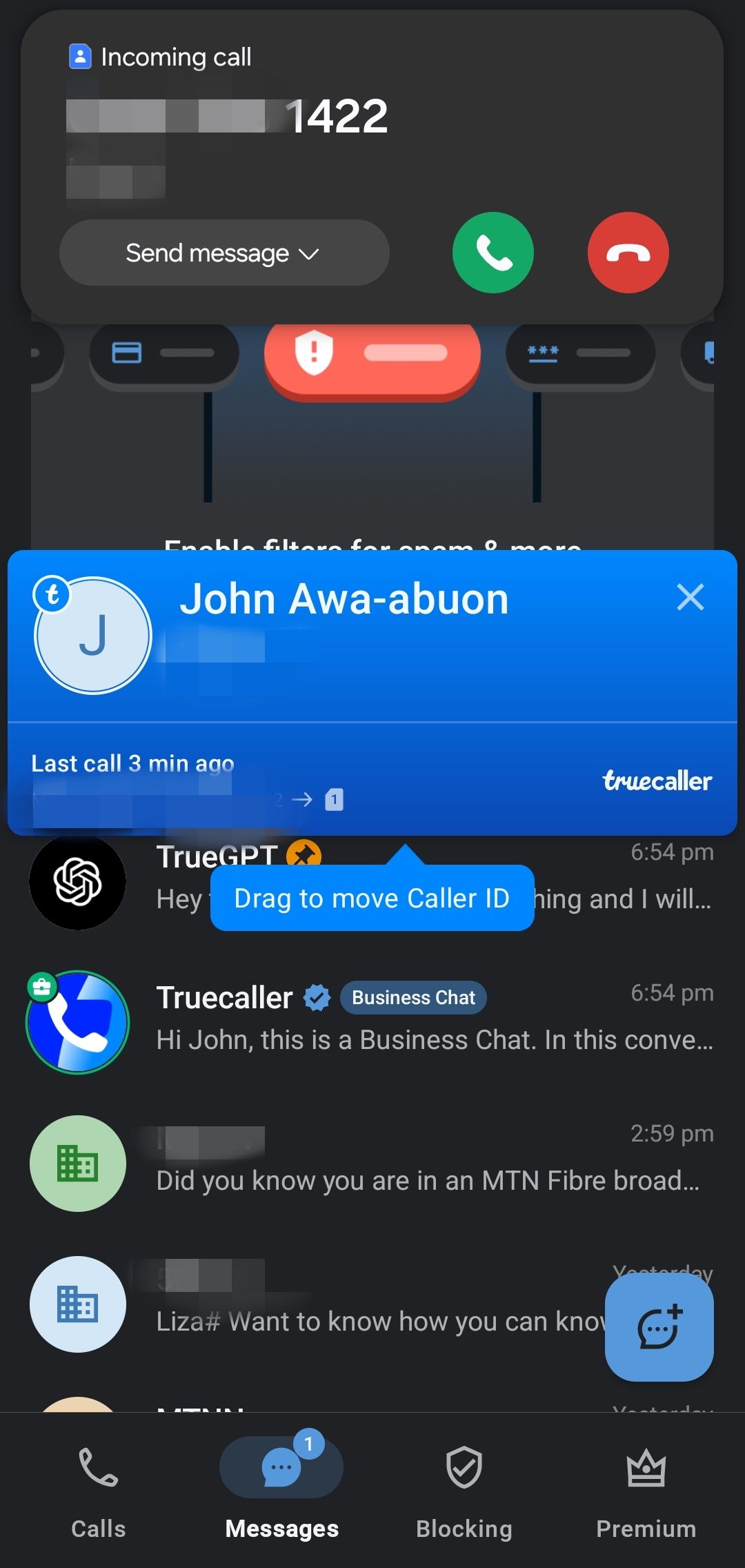The height and width of the screenshot is (1568, 745).
Task: Decline the call using red hang-up icon
Action: click(x=628, y=253)
